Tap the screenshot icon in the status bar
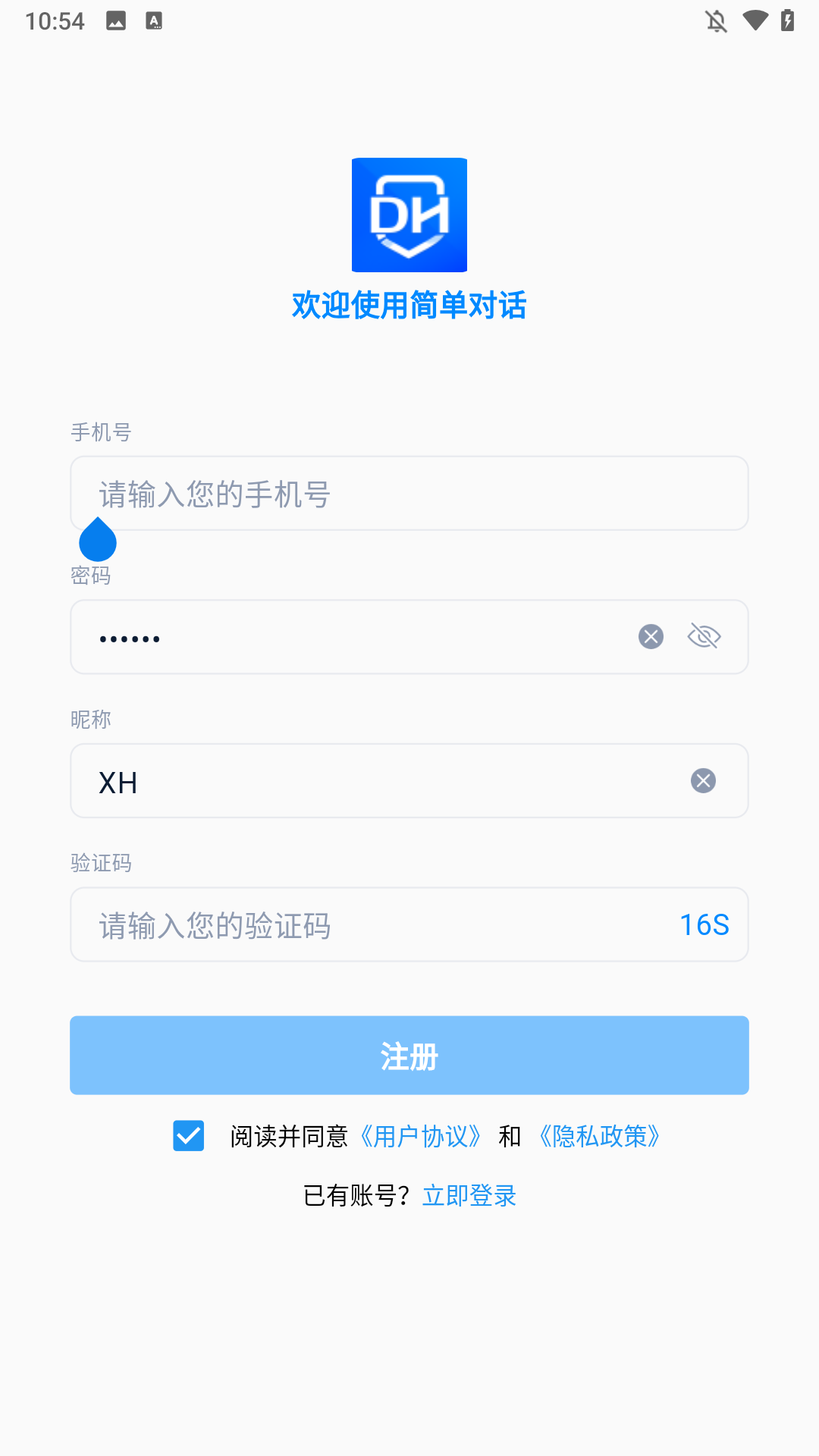This screenshot has width=819, height=1456. [x=115, y=20]
